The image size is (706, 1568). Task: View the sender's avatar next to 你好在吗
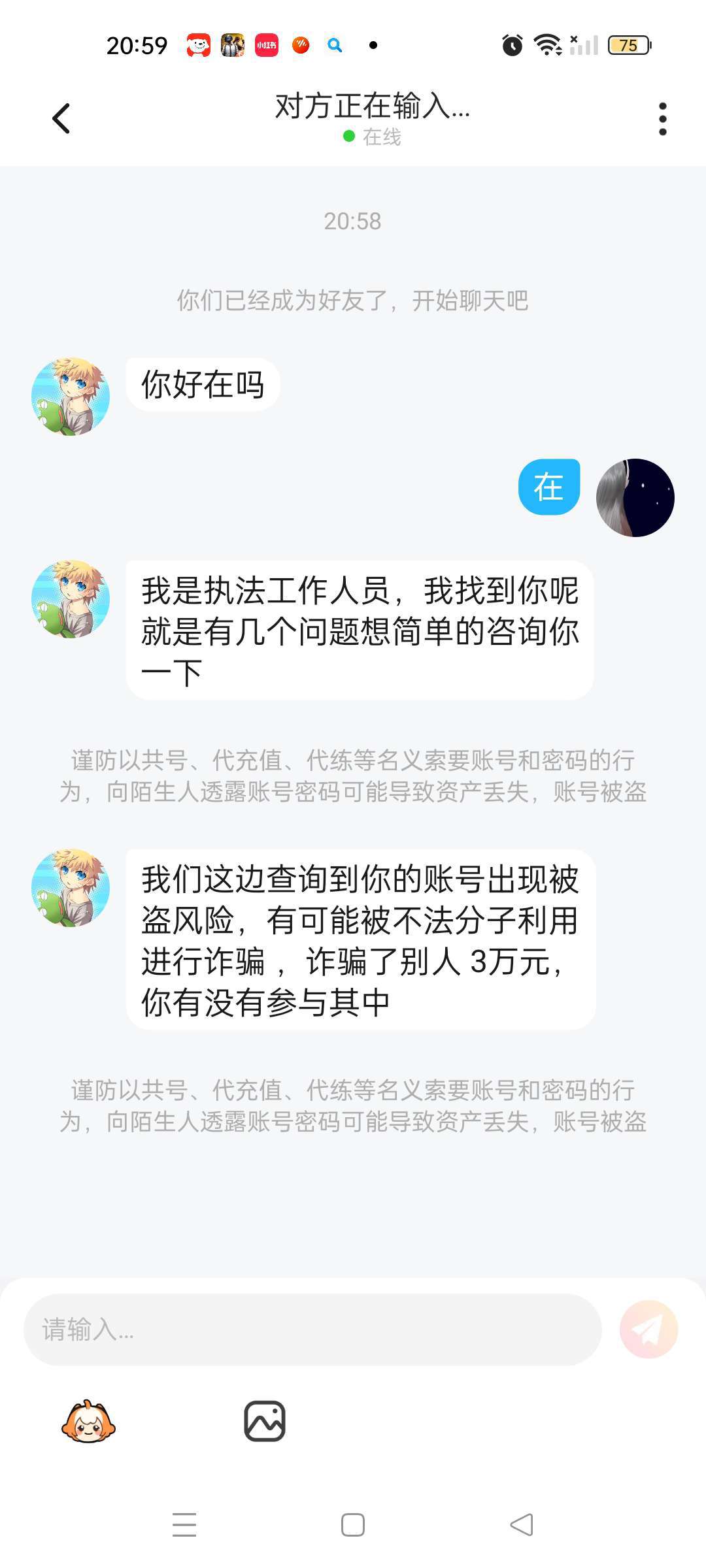pyautogui.click(x=71, y=397)
